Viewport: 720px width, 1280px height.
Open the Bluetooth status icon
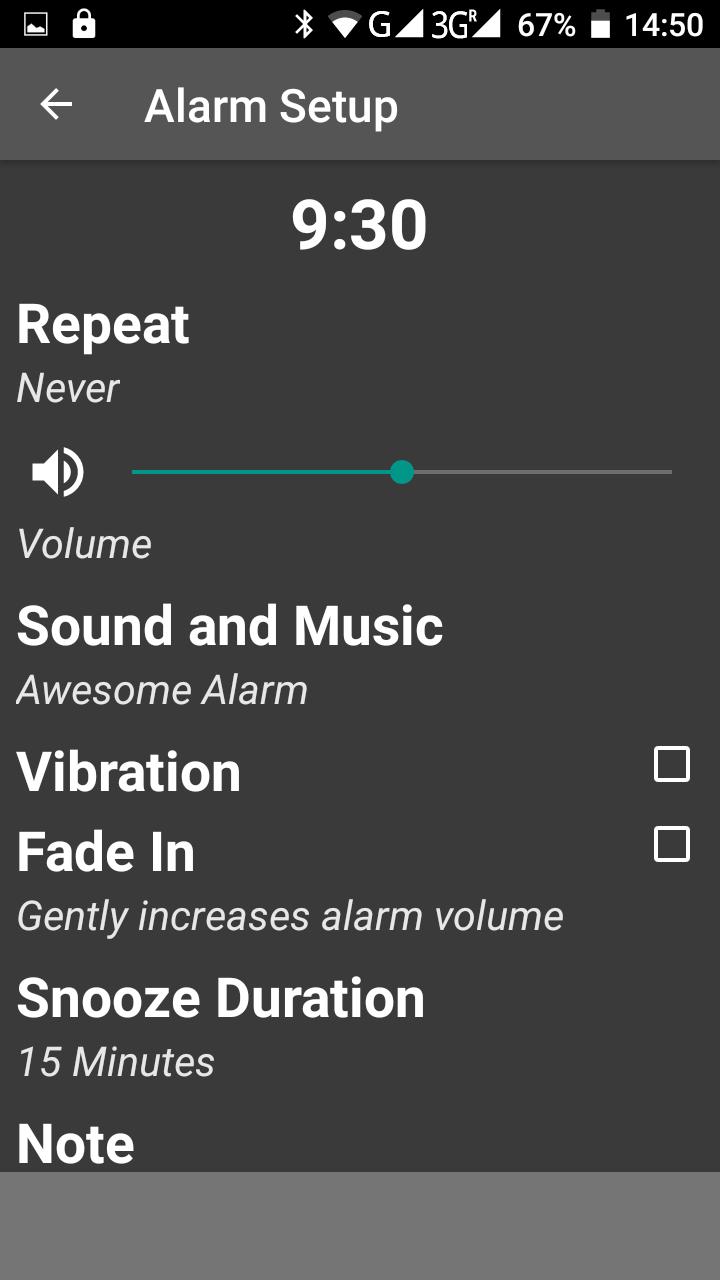pos(302,22)
